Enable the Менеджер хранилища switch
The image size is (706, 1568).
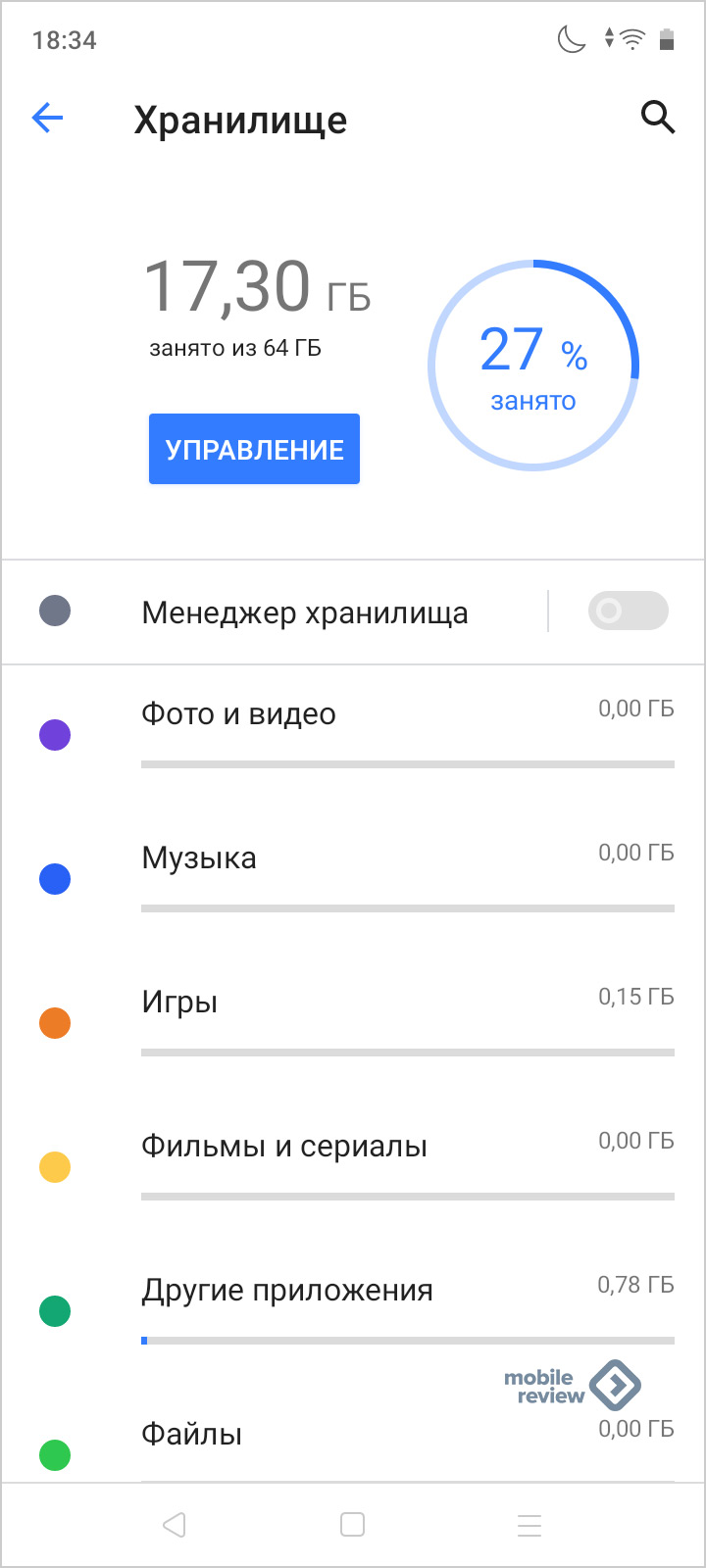click(628, 611)
